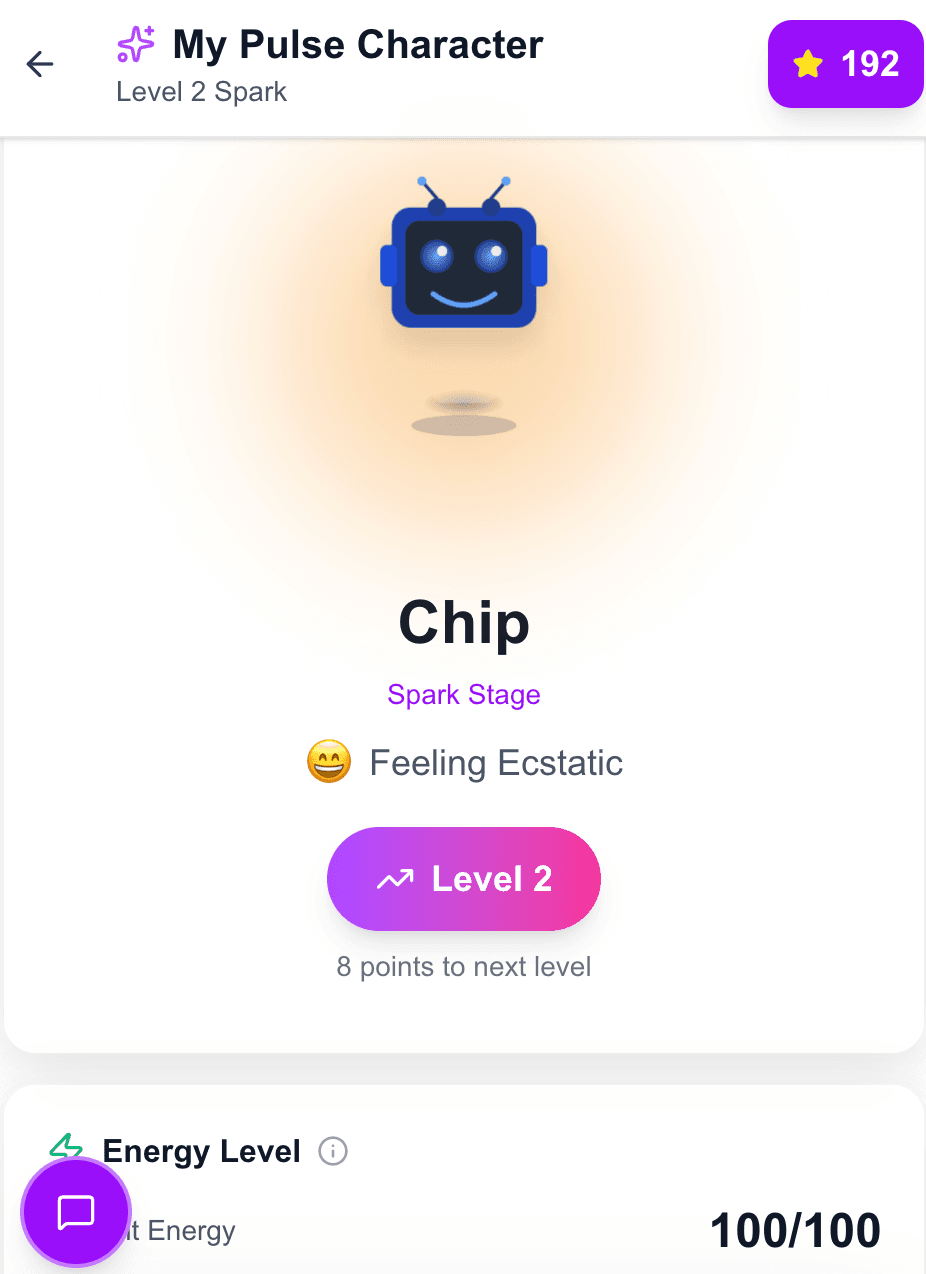Screen dimensions: 926x1274
Task: Click the grinning emoji next to Feeling Ecstatic
Action: pyautogui.click(x=329, y=761)
